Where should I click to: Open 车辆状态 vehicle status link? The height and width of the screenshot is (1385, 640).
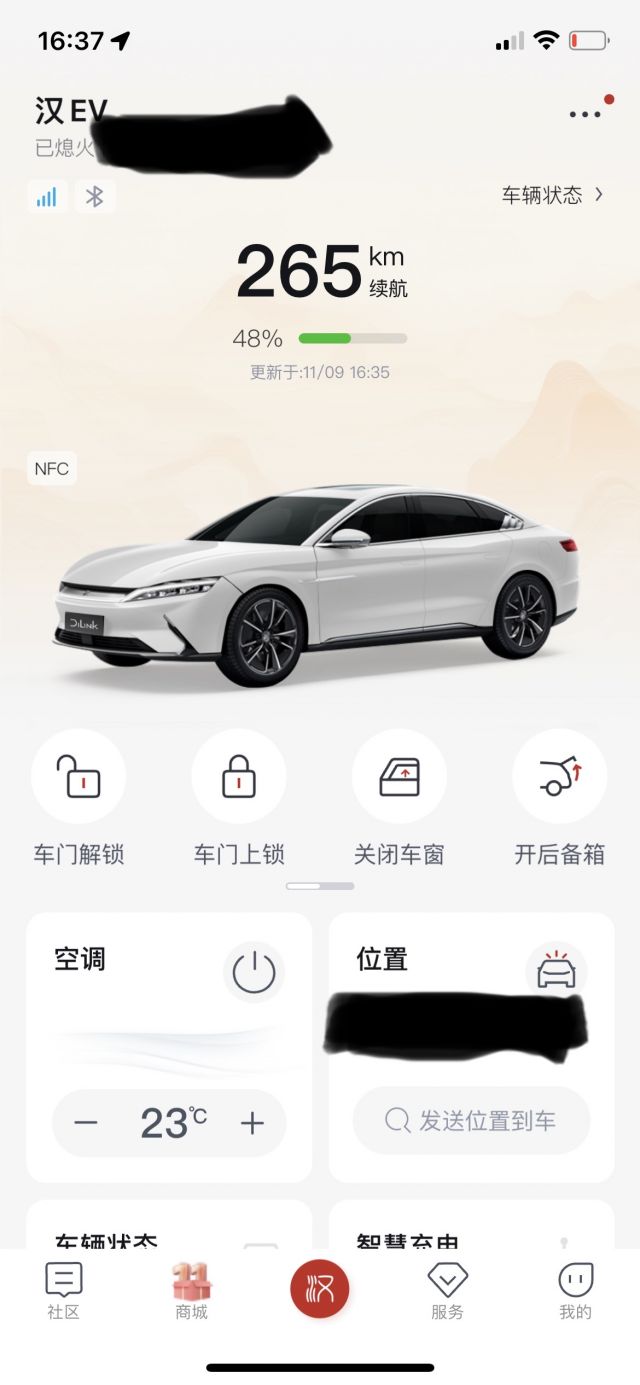(553, 195)
